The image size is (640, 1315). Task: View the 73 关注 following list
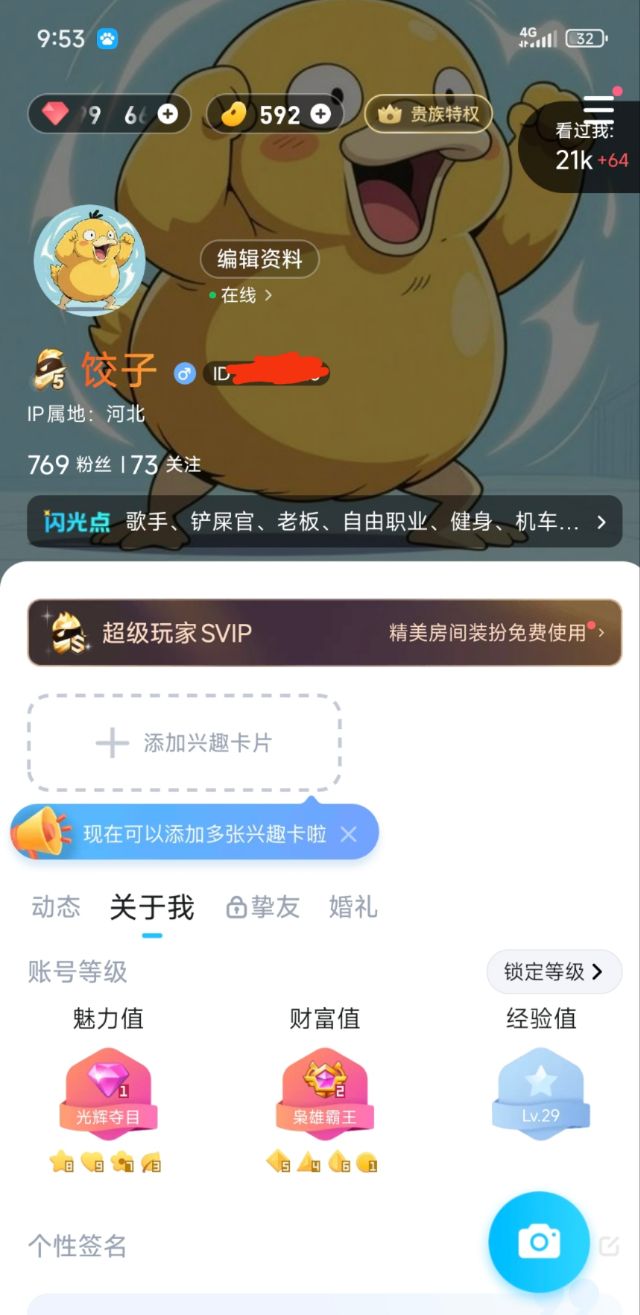click(166, 465)
